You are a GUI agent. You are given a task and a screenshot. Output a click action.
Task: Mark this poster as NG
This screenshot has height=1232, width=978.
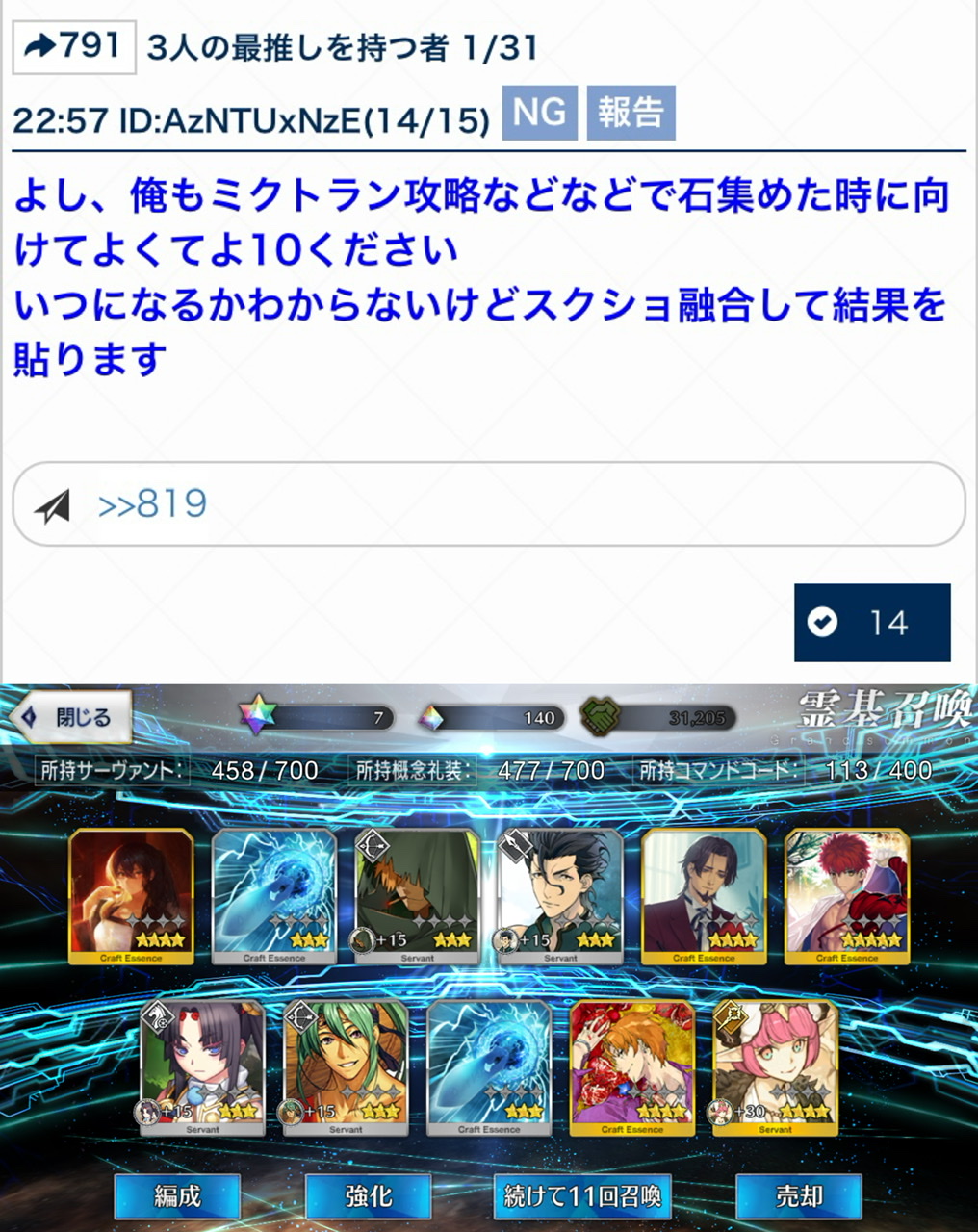click(x=539, y=114)
